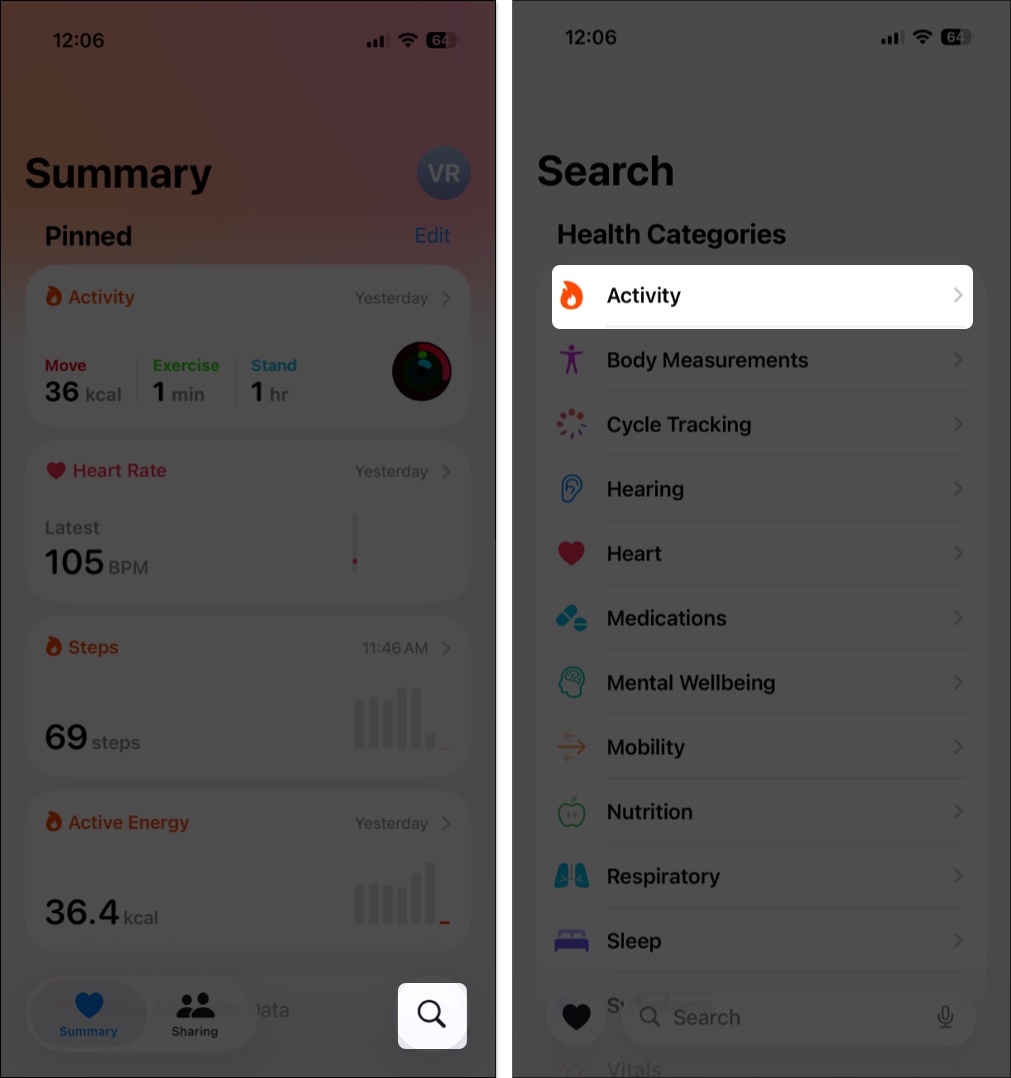Choose the Medications category
This screenshot has height=1078, width=1011.
tap(761, 618)
